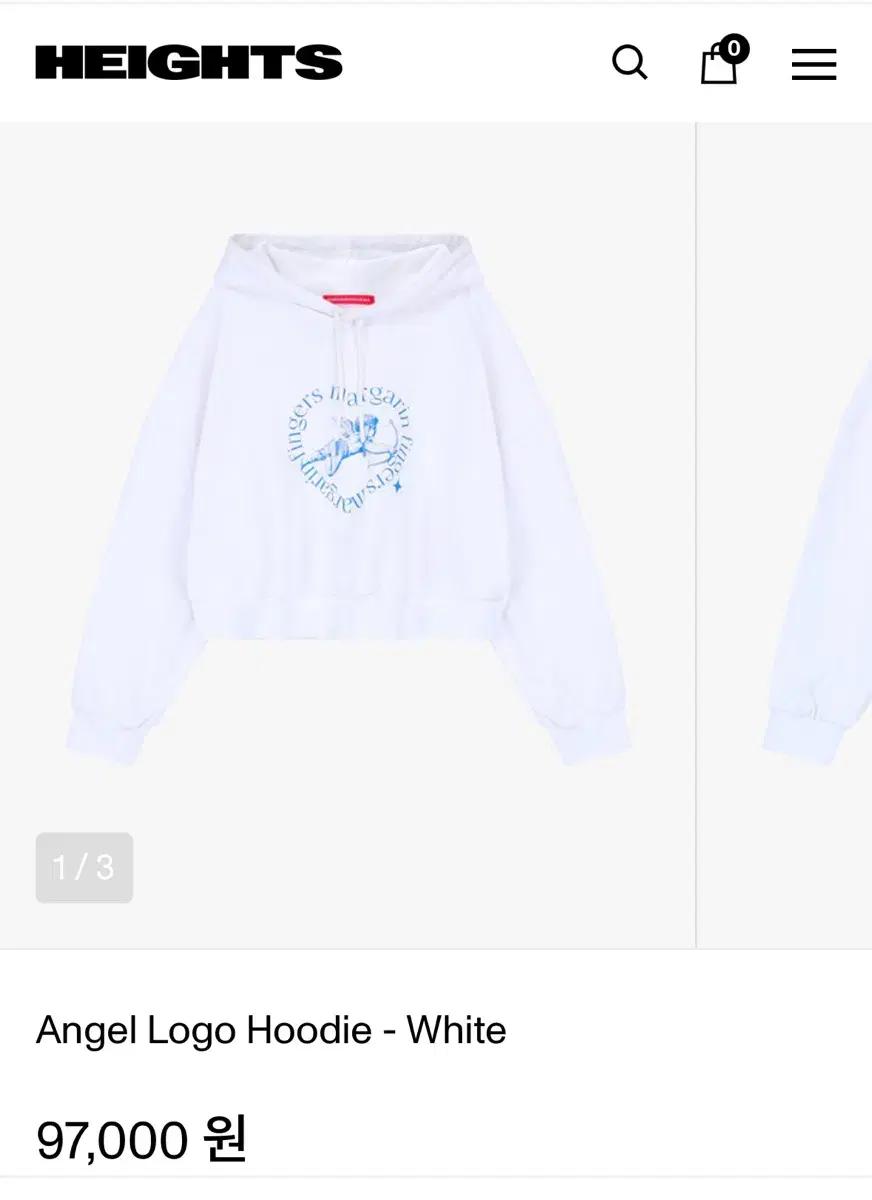872x1200 pixels.
Task: Tap the image pagination indicator
Action: pyautogui.click(x=84, y=868)
